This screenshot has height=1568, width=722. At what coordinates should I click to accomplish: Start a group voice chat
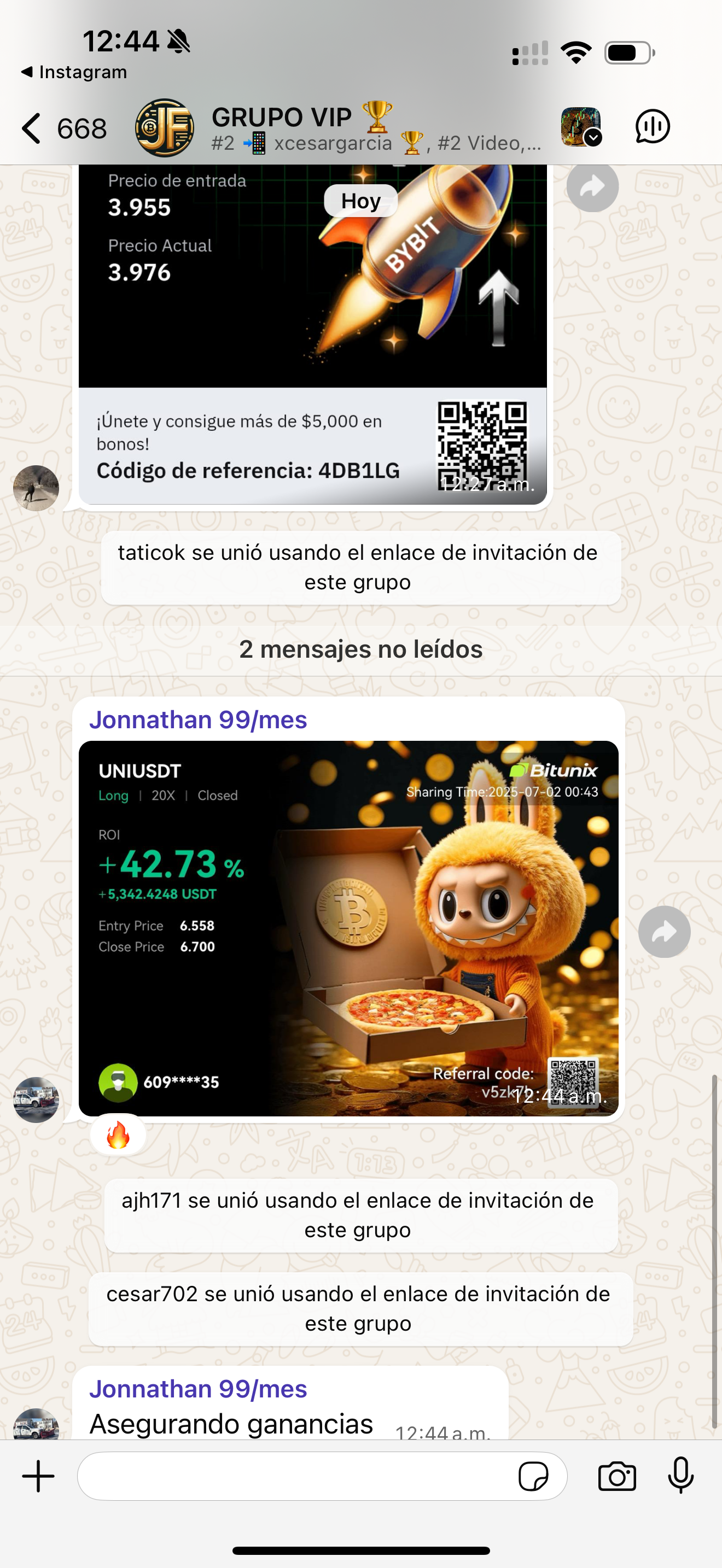(652, 127)
